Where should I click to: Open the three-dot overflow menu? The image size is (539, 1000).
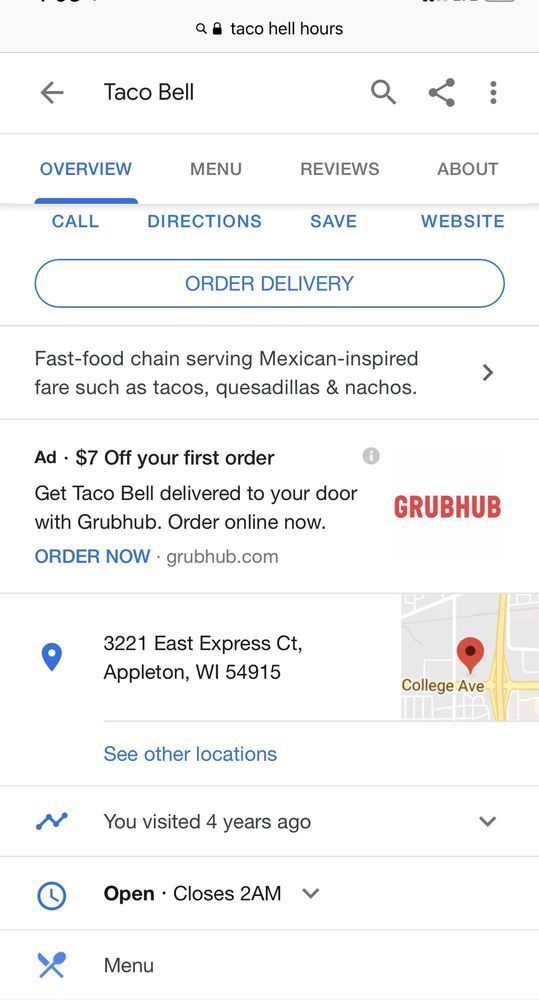click(492, 93)
